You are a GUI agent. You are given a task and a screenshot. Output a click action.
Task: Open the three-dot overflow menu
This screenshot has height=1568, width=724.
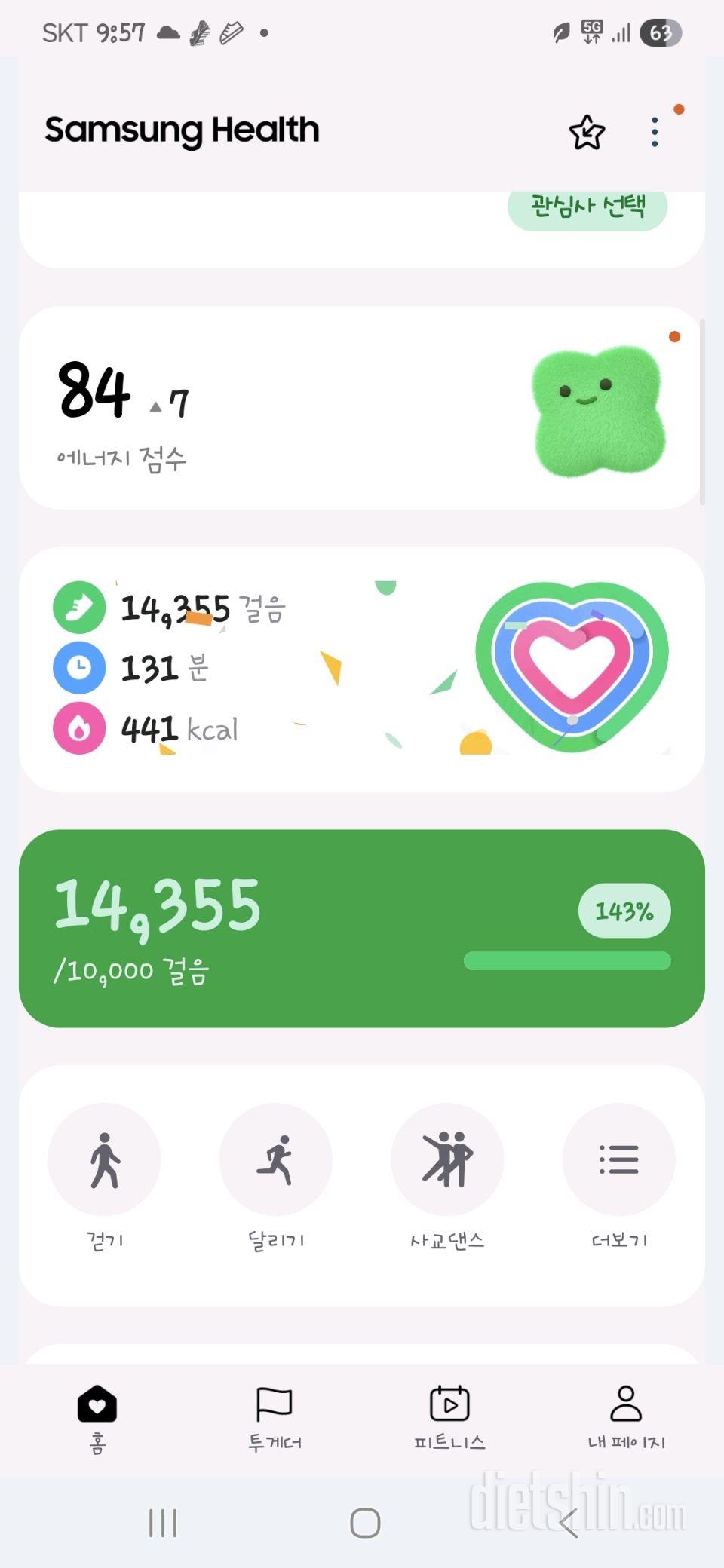(655, 133)
